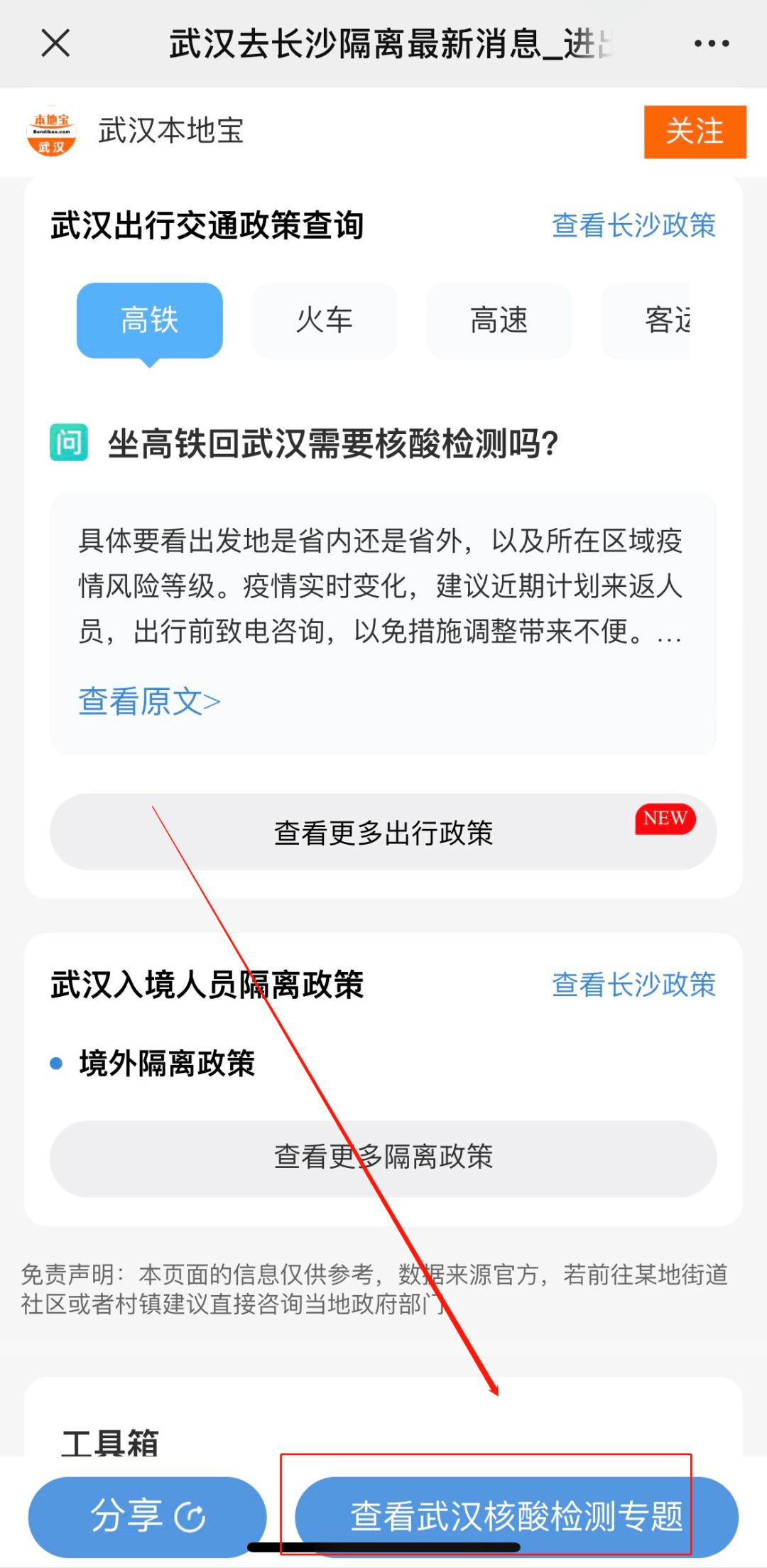Follow 武汉本地宝 with the 关注 button
Viewport: 767px width, 1568px height.
pyautogui.click(x=695, y=132)
